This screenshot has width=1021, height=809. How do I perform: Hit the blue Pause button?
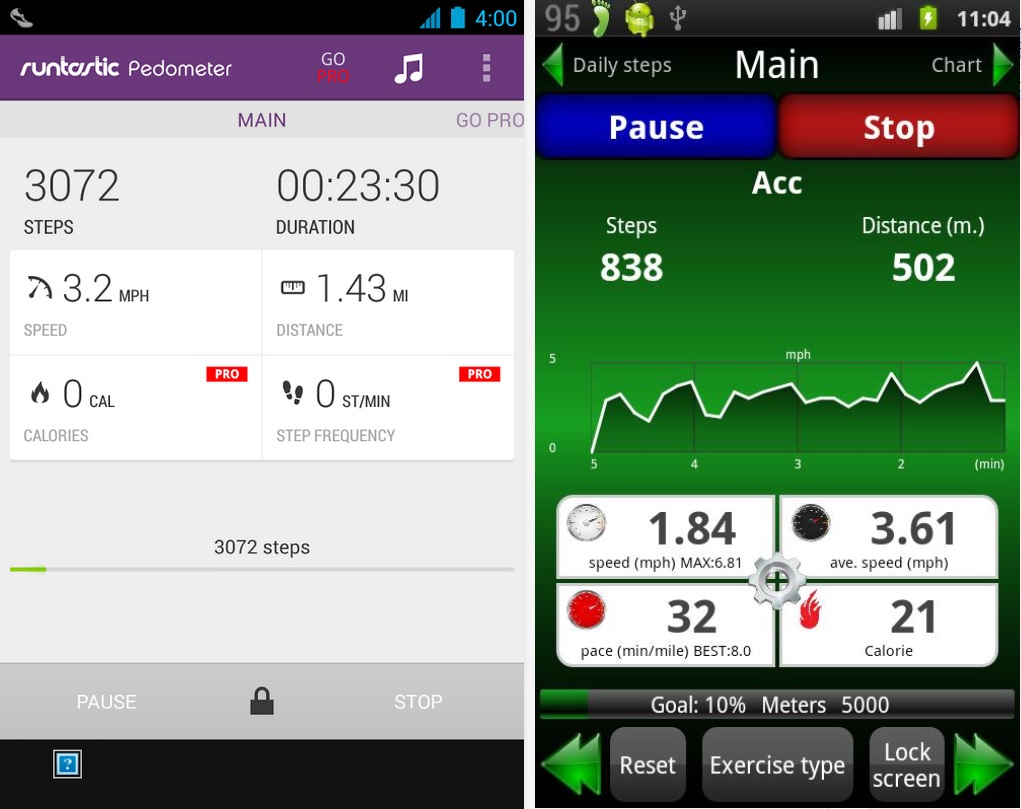(656, 127)
